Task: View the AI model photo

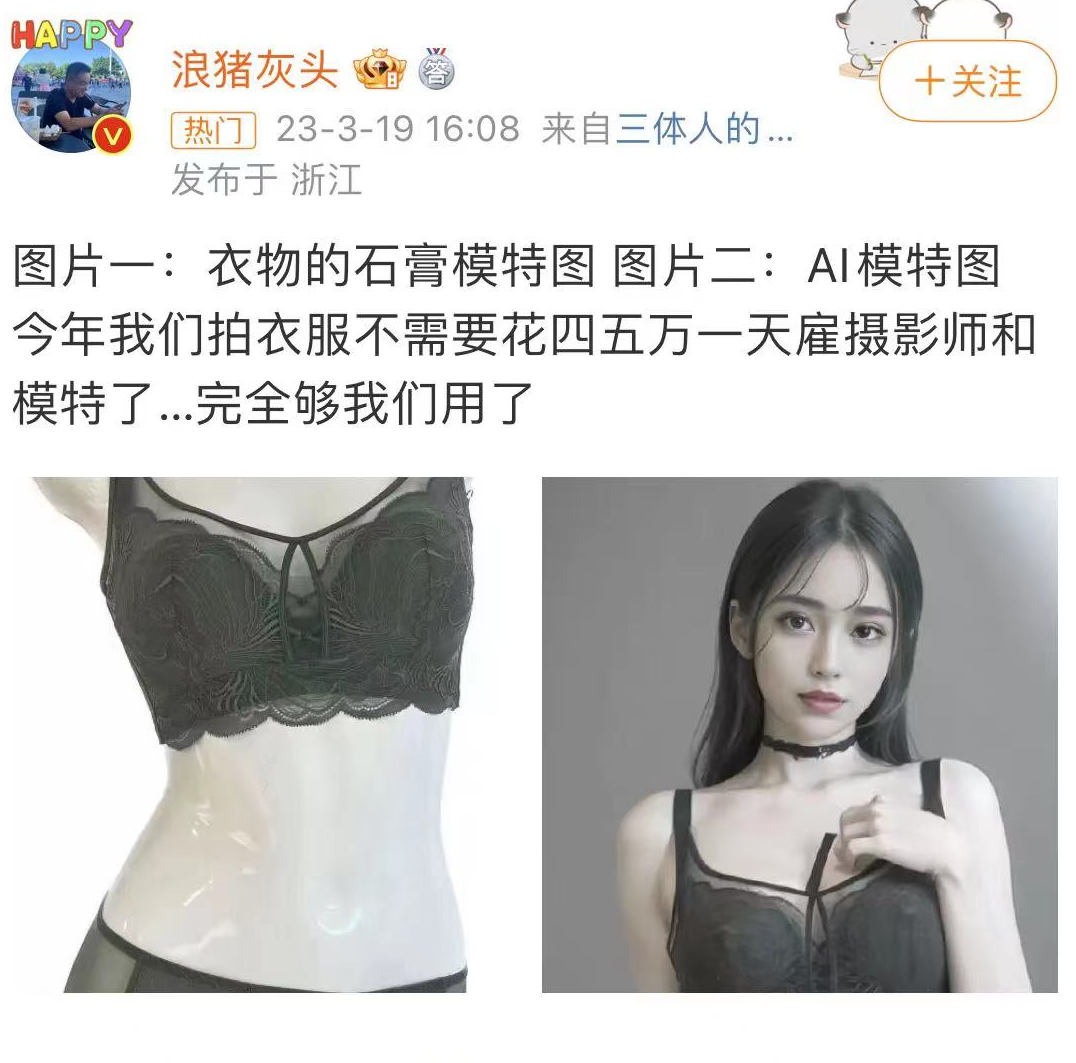Action: coord(799,734)
